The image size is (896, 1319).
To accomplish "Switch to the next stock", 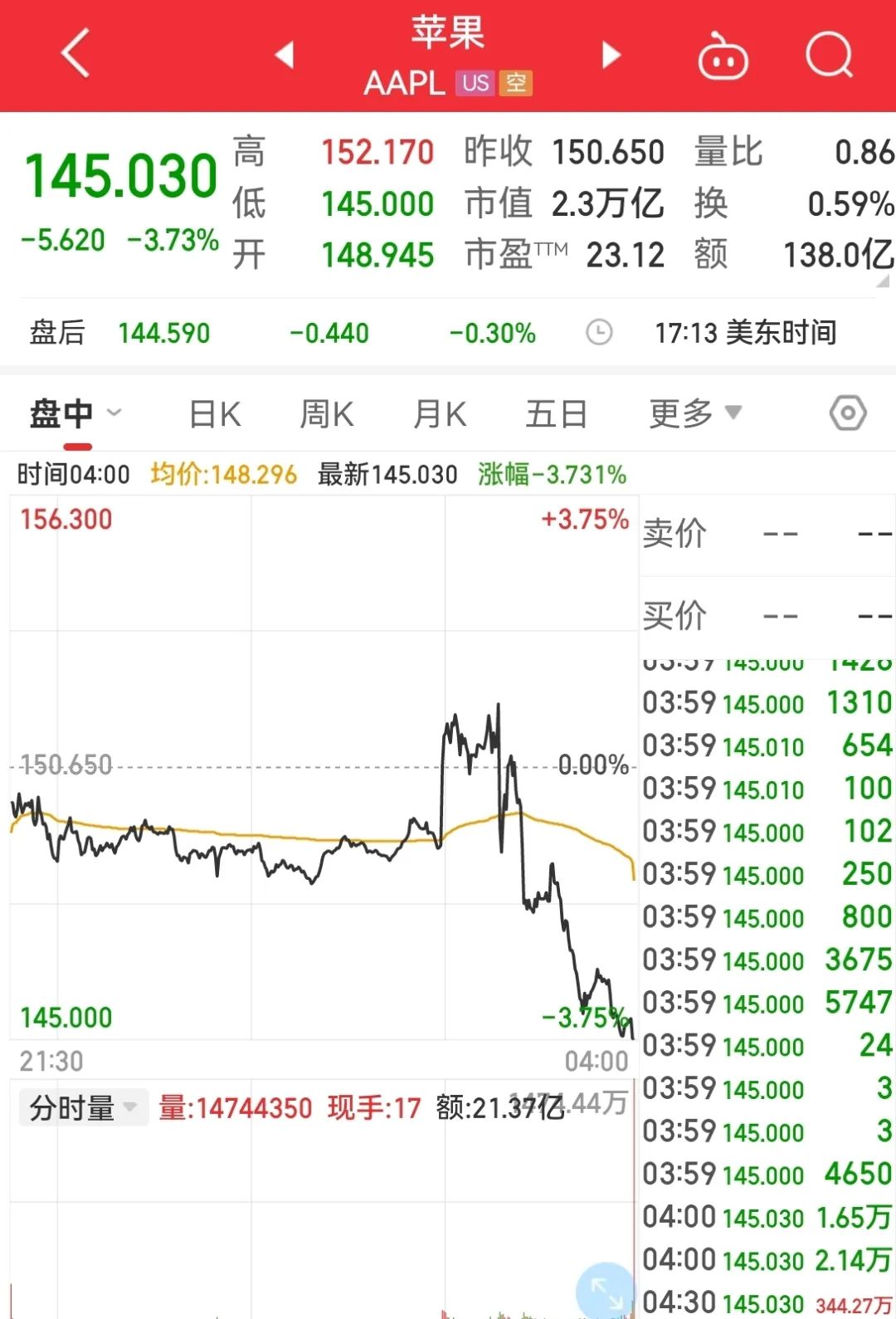I will click(x=611, y=55).
